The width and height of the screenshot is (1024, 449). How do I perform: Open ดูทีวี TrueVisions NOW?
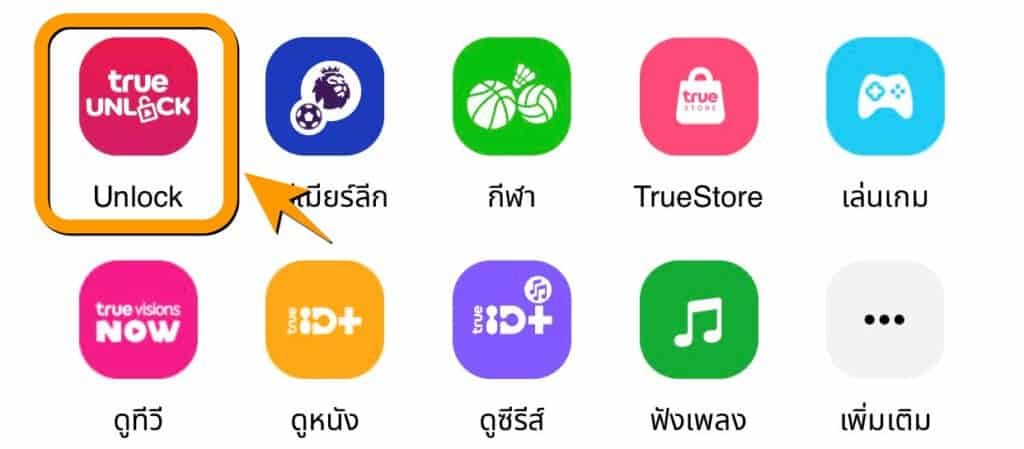pyautogui.click(x=138, y=319)
